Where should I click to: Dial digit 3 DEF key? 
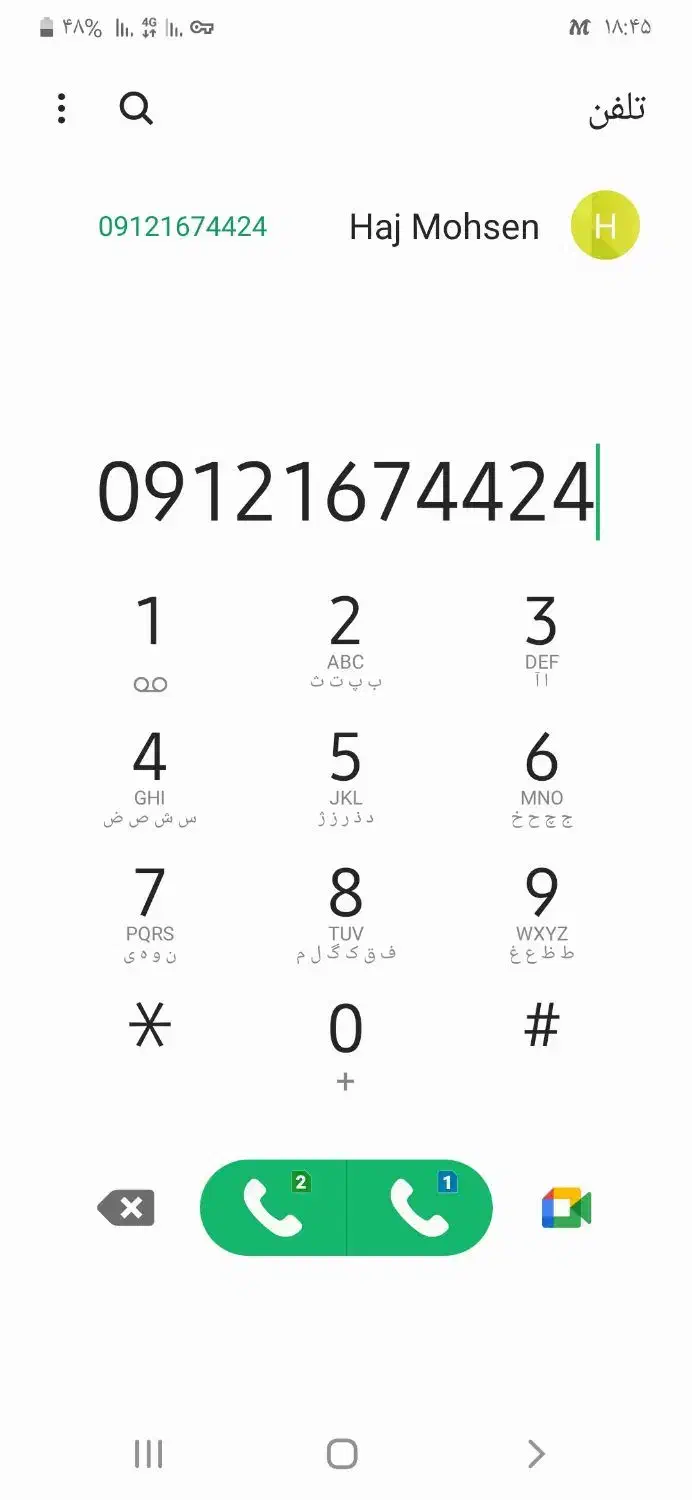(x=541, y=640)
